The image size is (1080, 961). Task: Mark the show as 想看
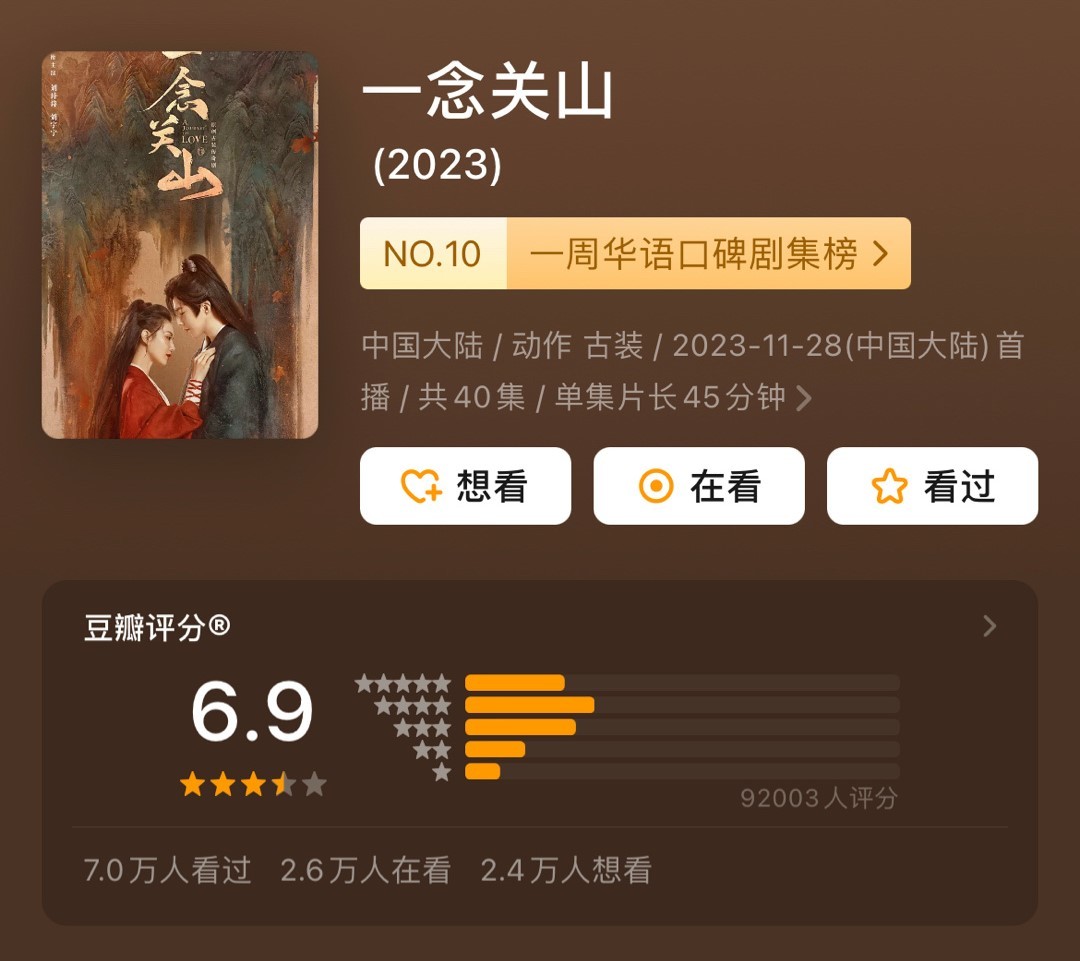tap(465, 486)
